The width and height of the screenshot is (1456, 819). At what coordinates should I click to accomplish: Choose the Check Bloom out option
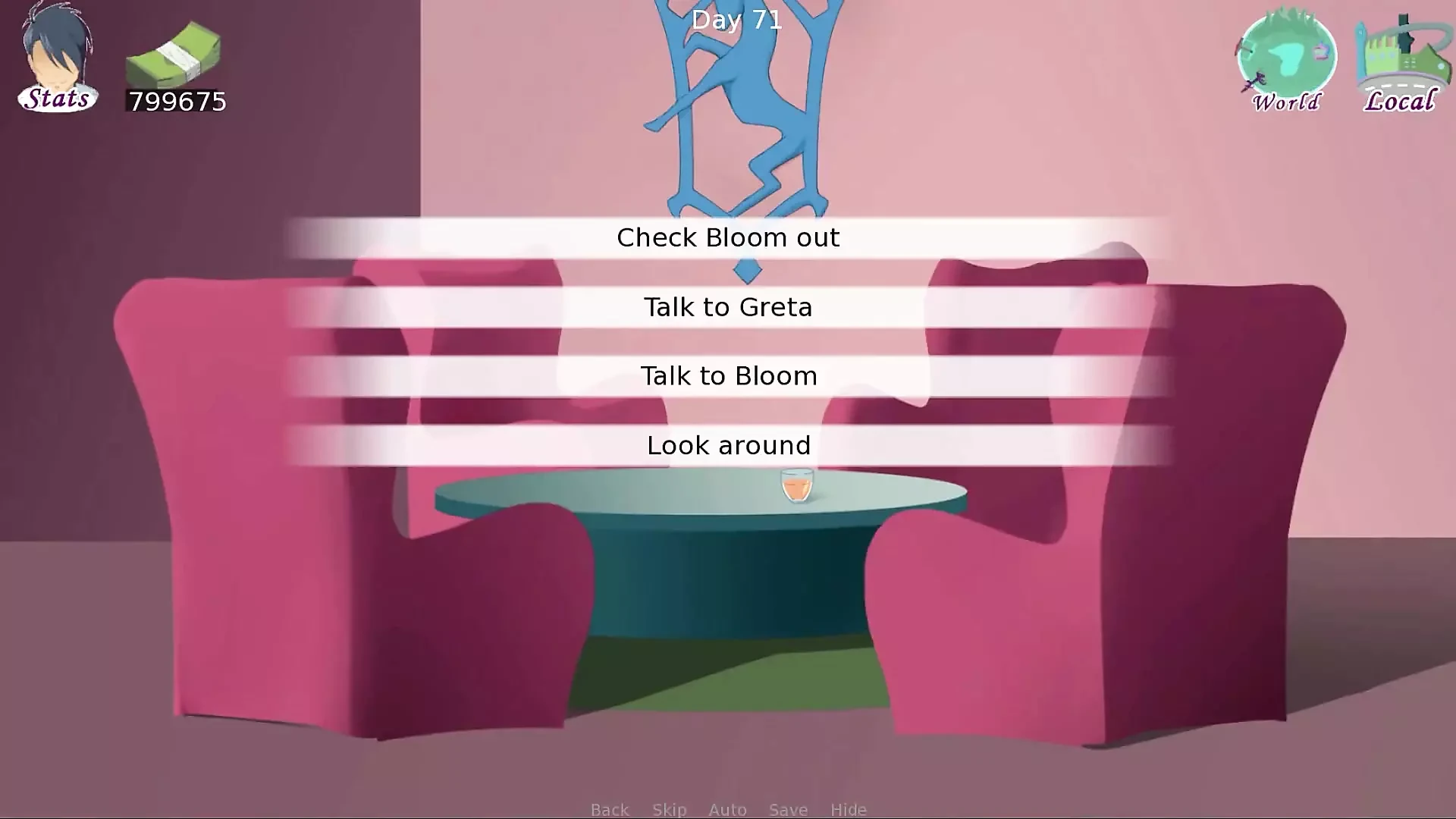tap(728, 238)
